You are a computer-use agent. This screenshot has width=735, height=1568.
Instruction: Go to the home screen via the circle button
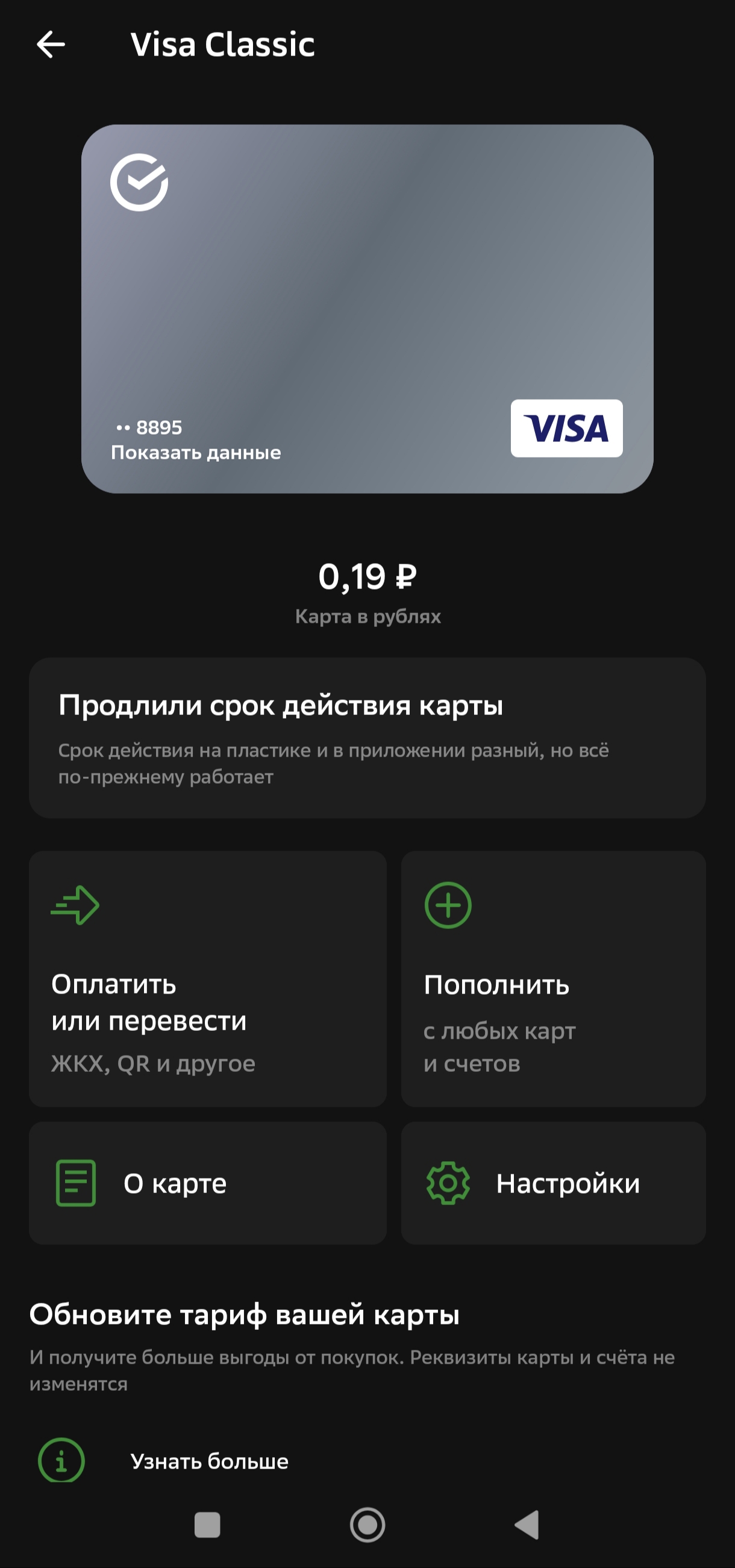tap(367, 1525)
